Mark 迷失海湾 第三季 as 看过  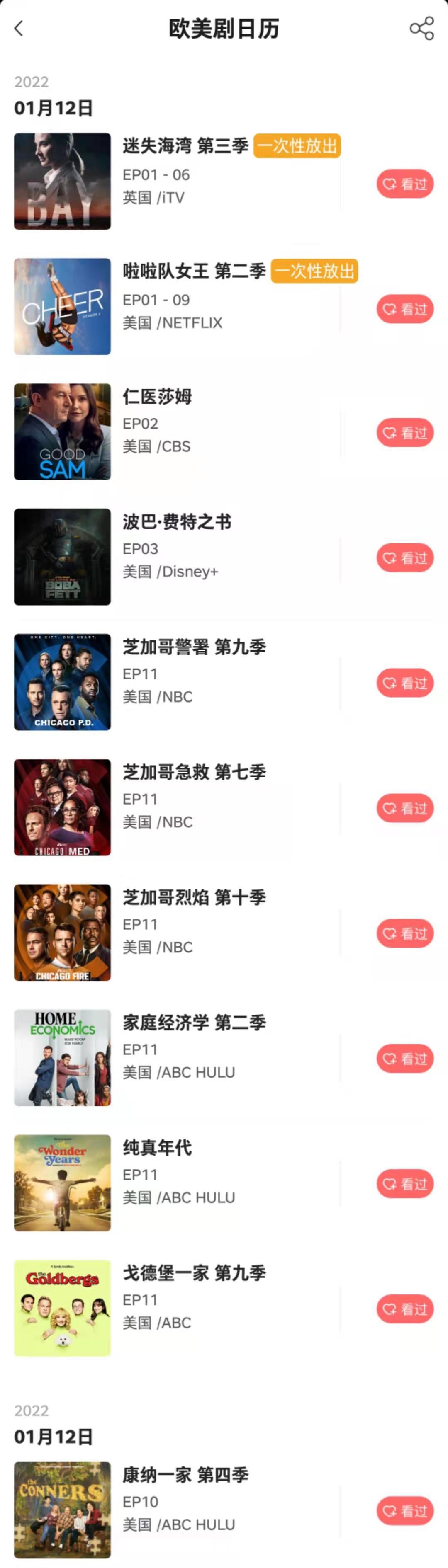(405, 184)
